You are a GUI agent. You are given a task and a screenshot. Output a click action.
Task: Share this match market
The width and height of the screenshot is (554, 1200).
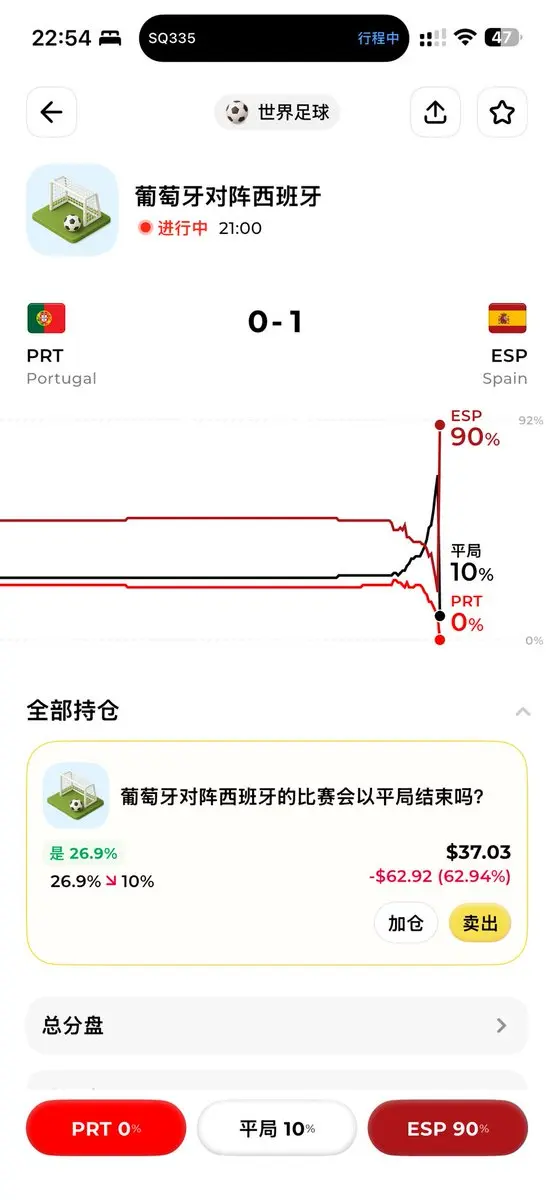435,112
